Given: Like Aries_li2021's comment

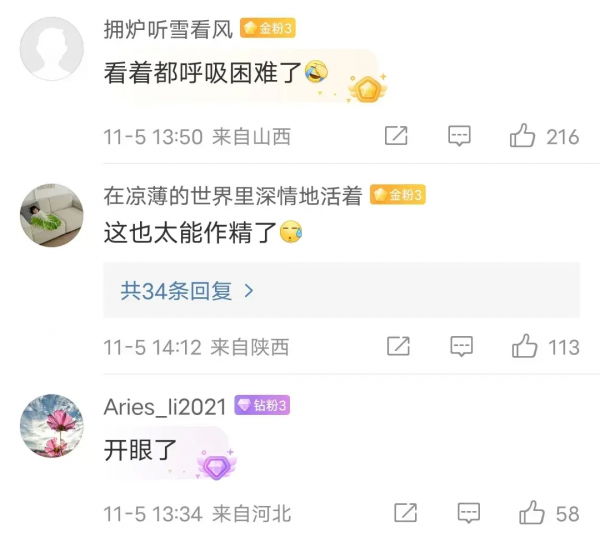Looking at the screenshot, I should click(x=531, y=513).
